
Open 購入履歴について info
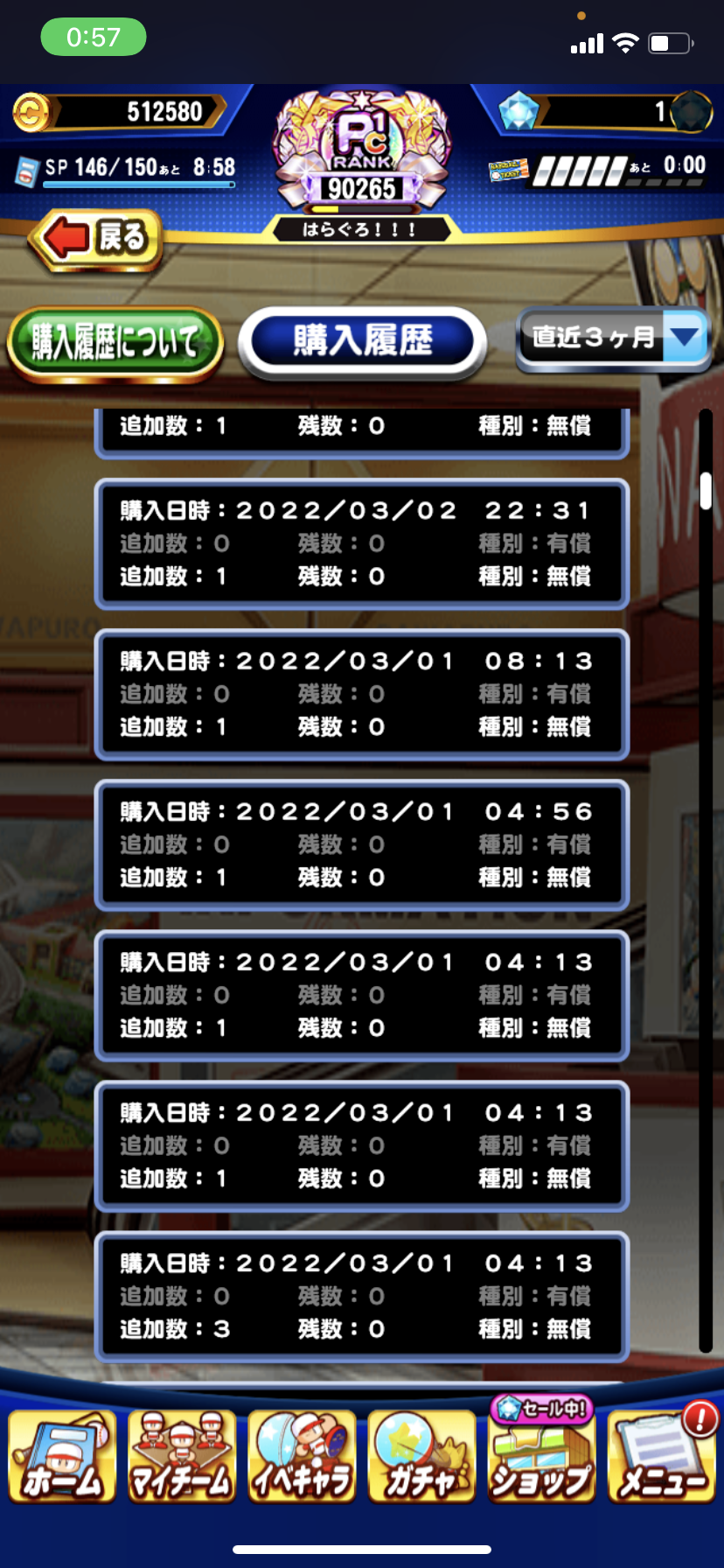(x=115, y=343)
